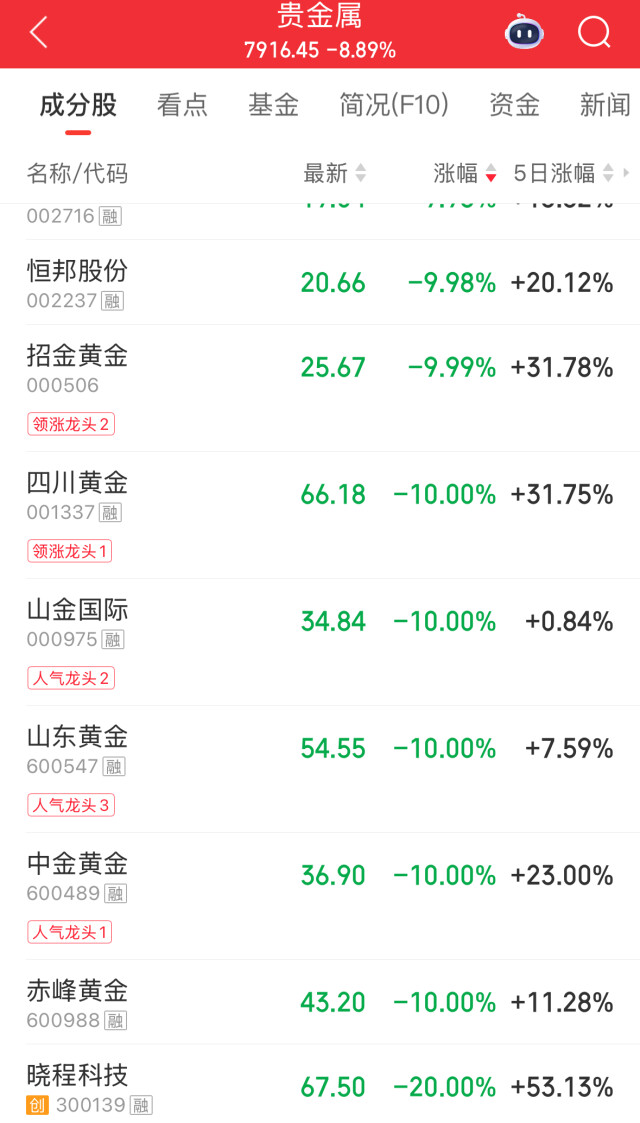The image size is (640, 1123).
Task: Sort the list by 最新 price
Action: 334,174
